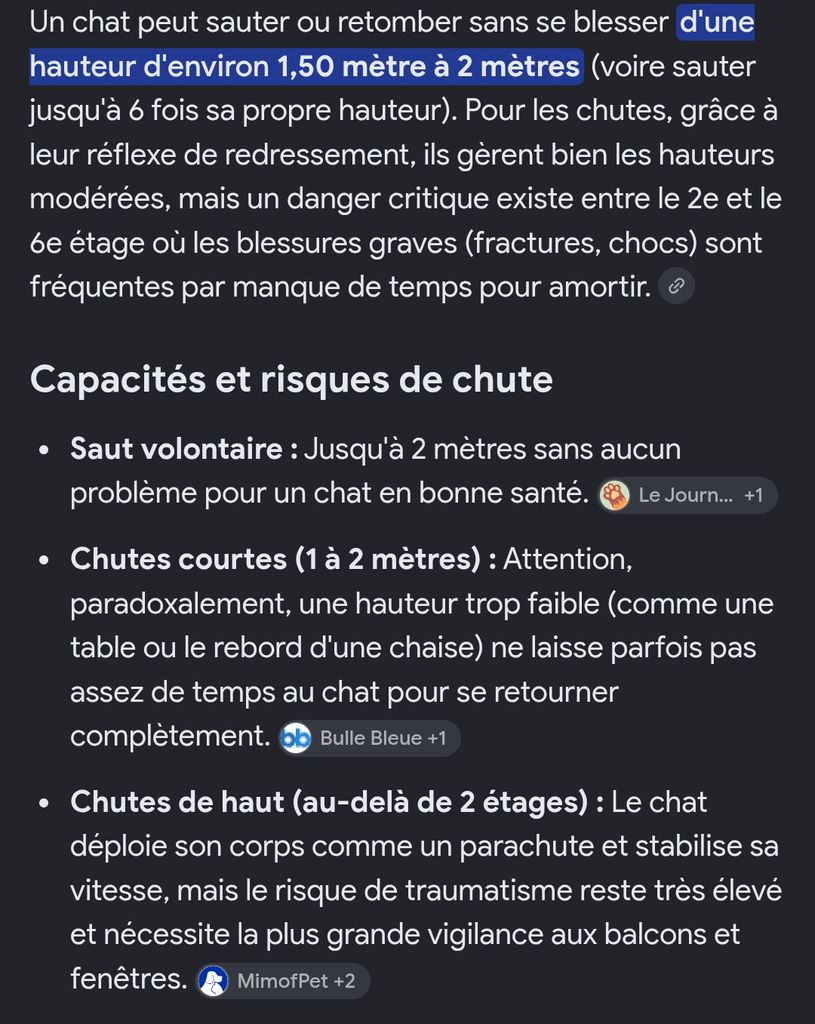Open the Bulle Bleue +1 source chip
The image size is (815, 1024).
coord(370,738)
